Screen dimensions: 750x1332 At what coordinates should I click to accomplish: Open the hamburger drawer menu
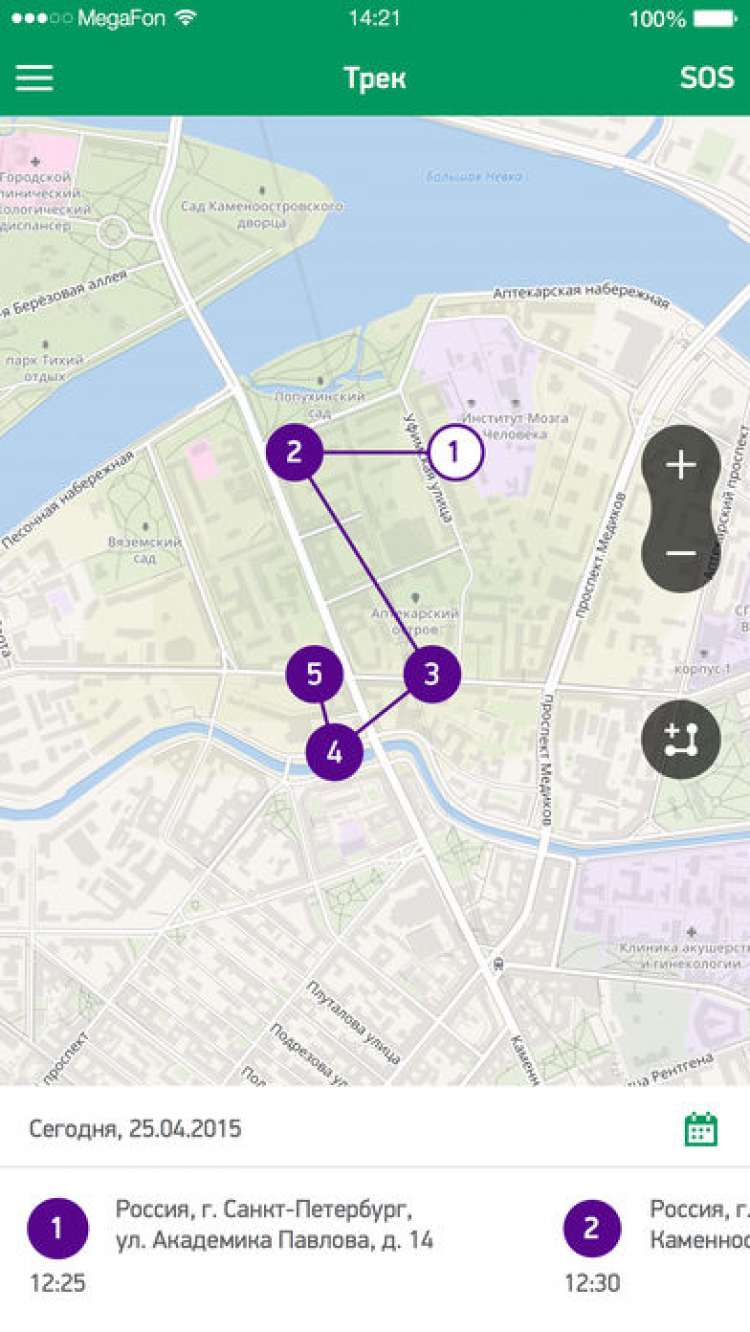pyautogui.click(x=34, y=78)
